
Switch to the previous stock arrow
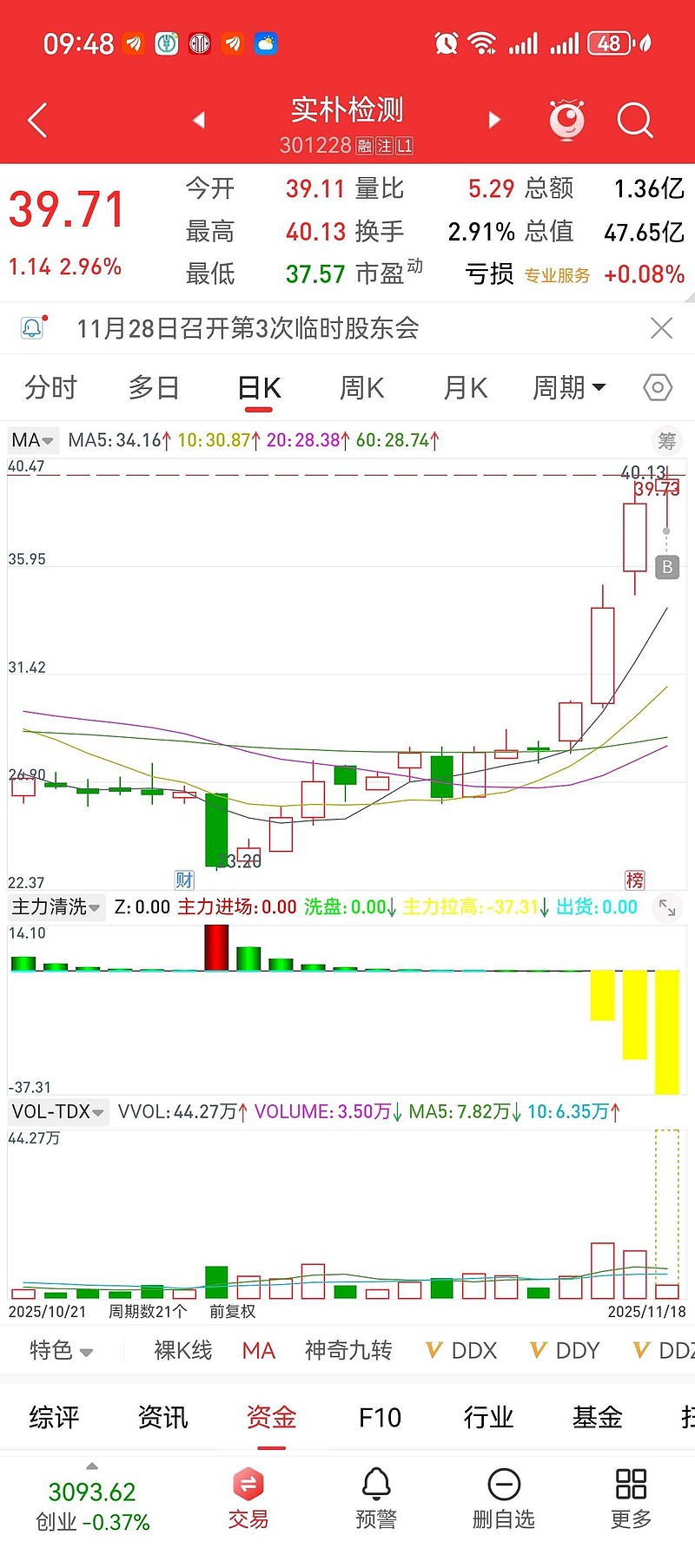coord(199,120)
